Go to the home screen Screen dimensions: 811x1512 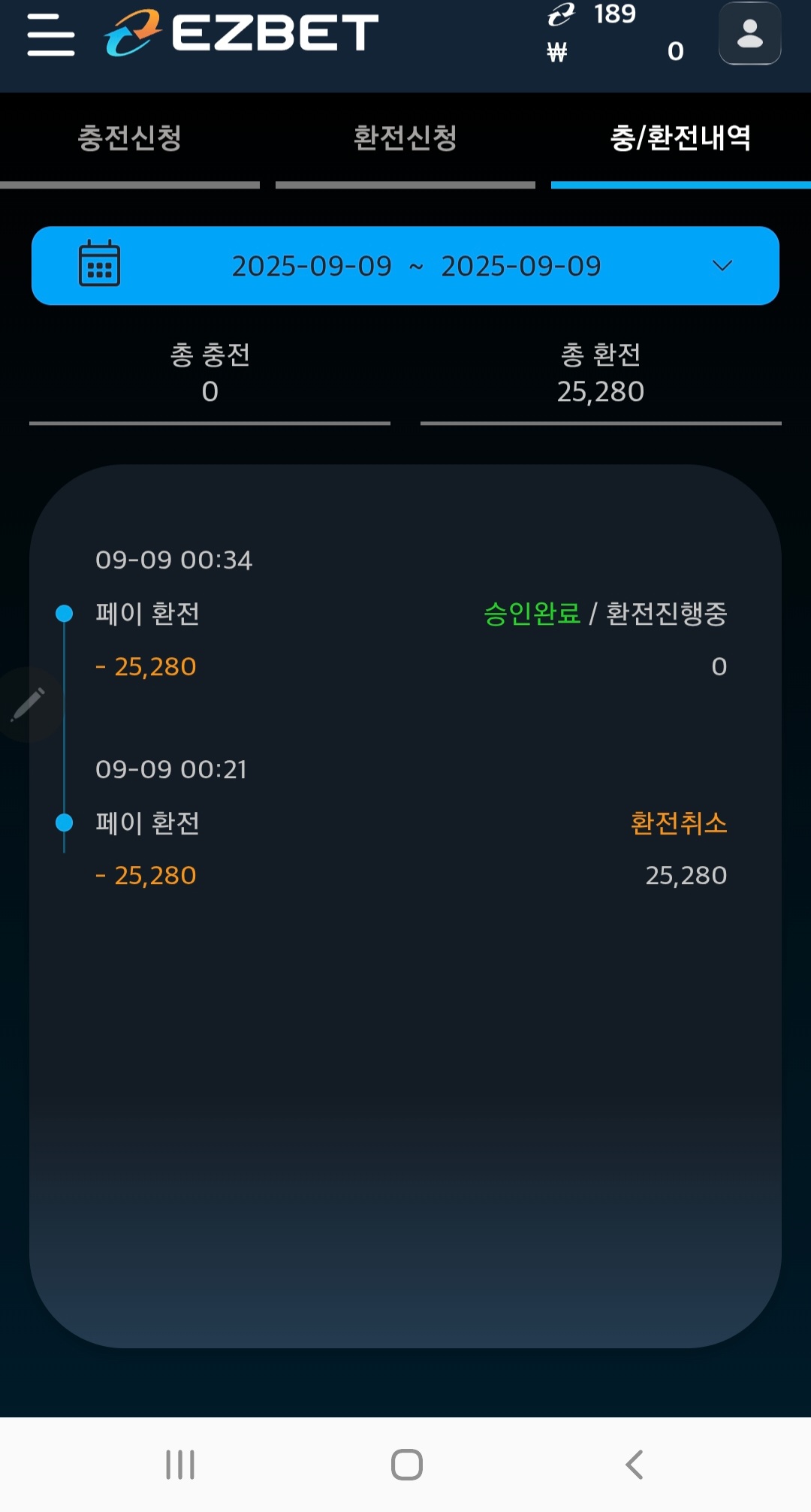406,1465
